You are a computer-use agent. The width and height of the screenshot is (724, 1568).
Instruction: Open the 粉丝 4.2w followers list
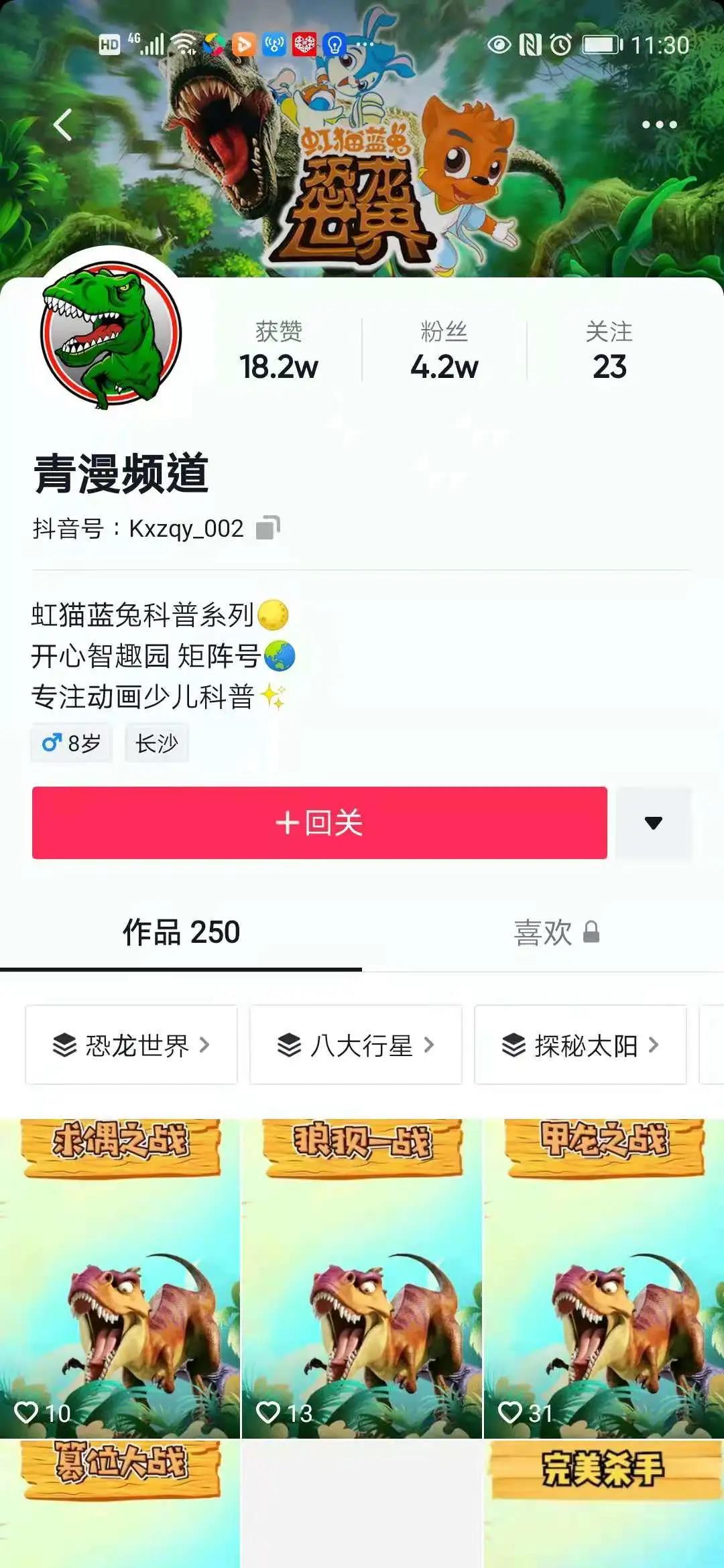(444, 350)
